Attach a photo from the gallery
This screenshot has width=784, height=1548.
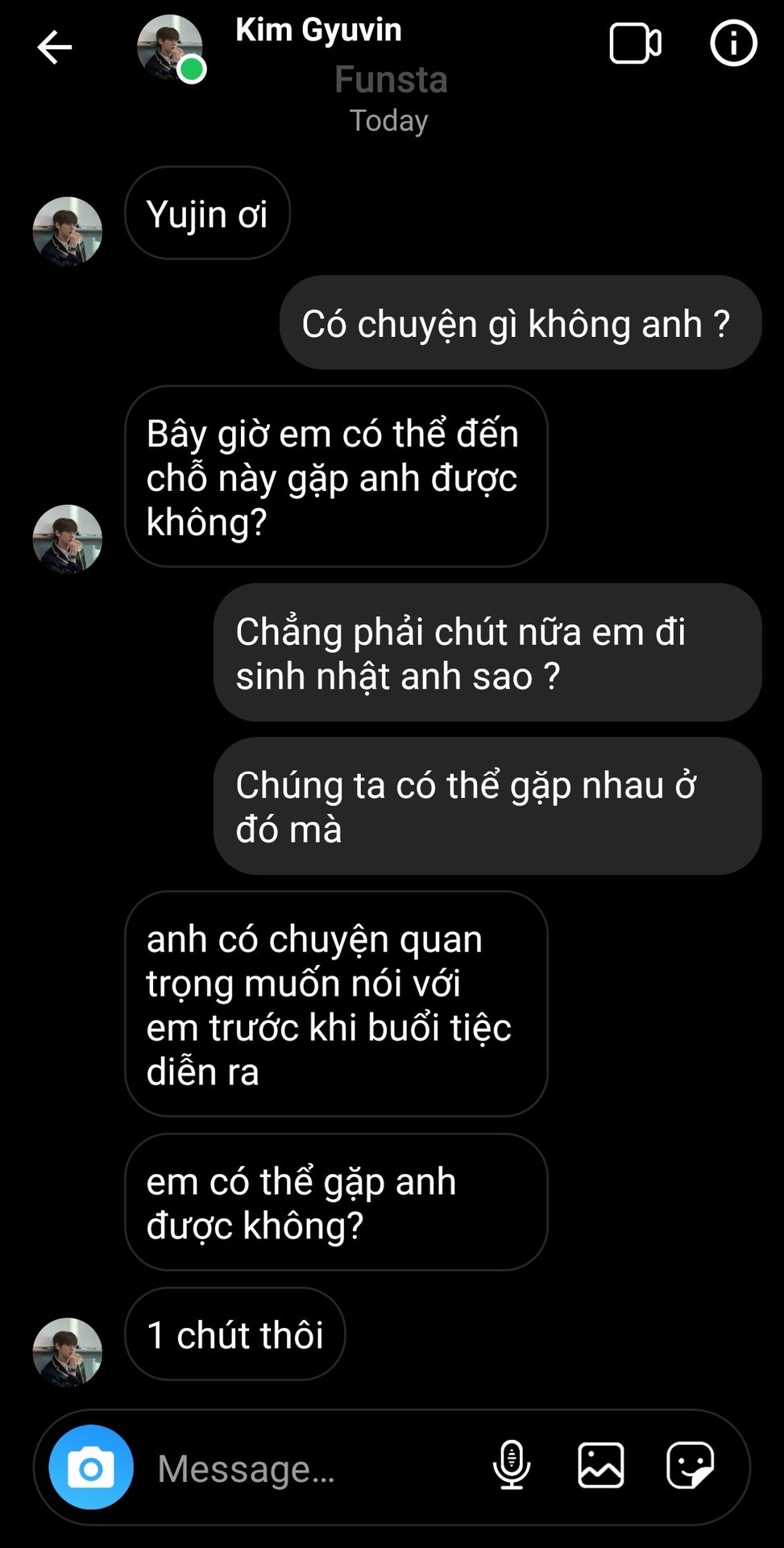pos(601,1465)
